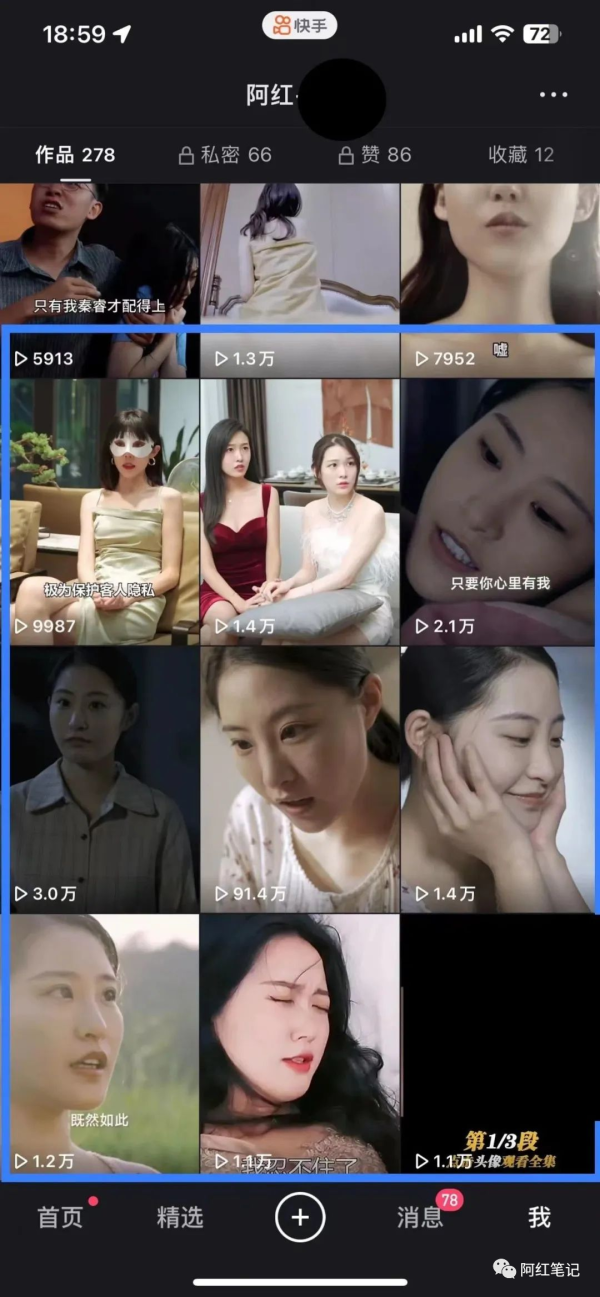Open the video captioned 只要你心里有我
Image resolution: width=600 pixels, height=1297 pixels.
click(498, 512)
